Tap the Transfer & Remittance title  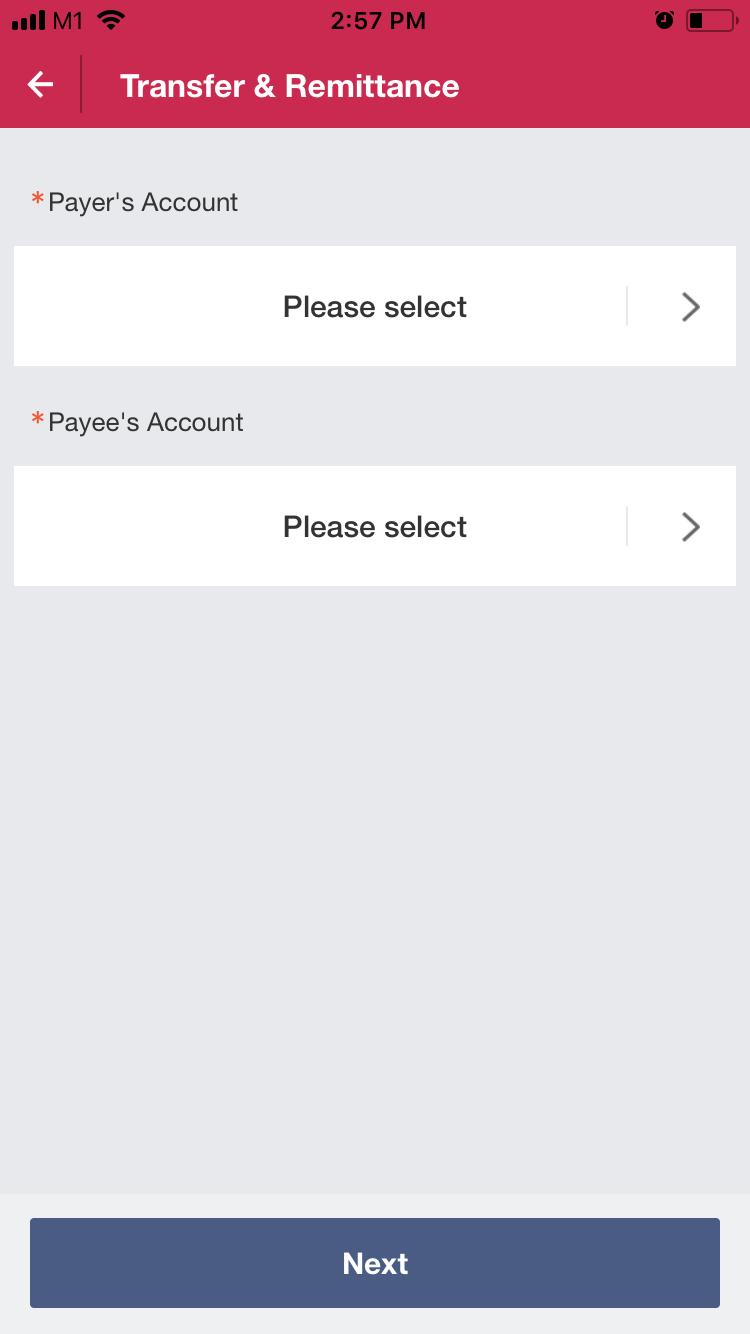tap(289, 85)
